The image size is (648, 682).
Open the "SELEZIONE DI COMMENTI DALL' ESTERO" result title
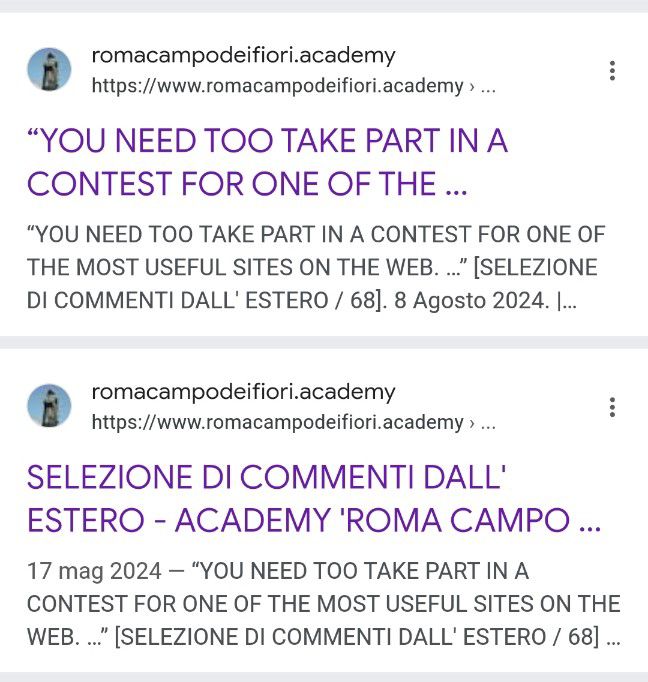pos(300,498)
